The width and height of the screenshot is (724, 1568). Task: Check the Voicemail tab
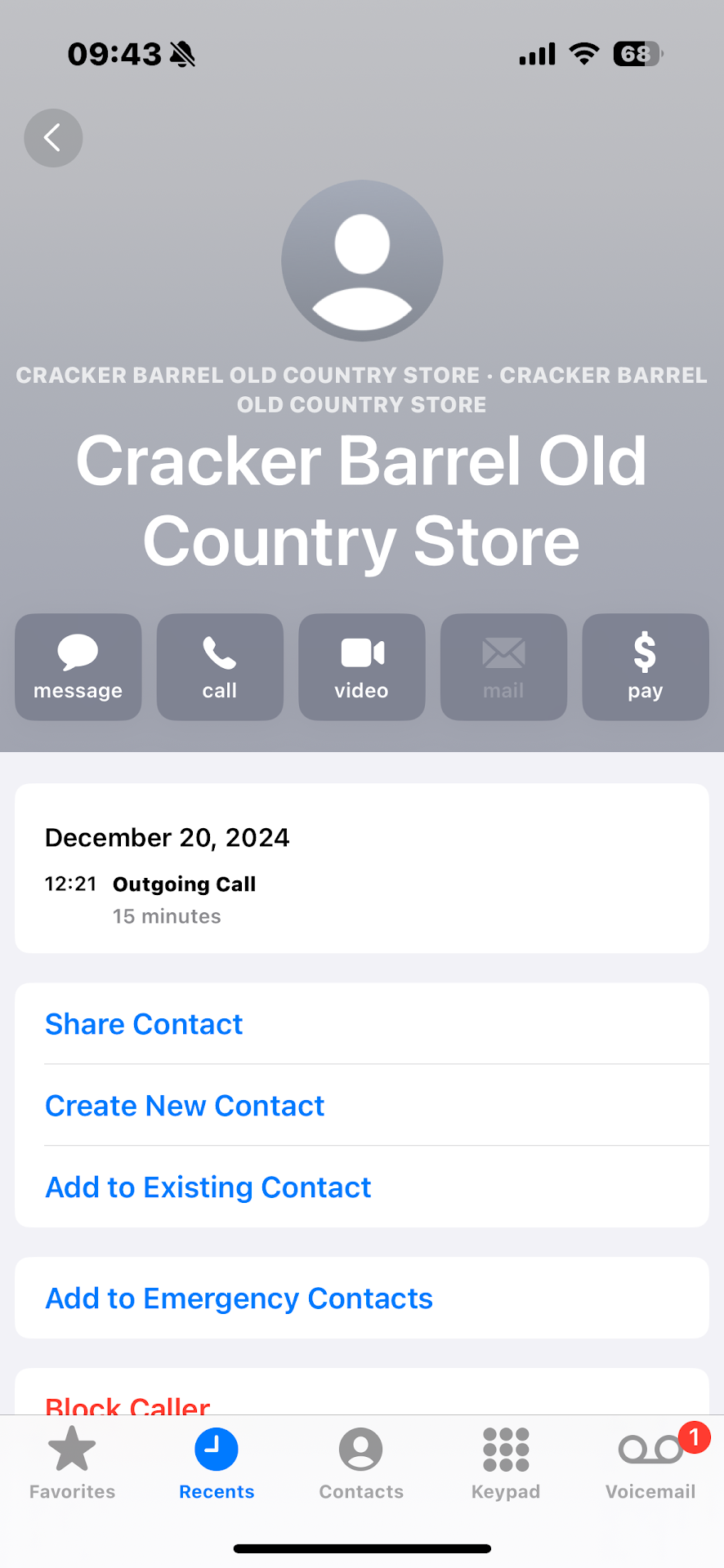[650, 1463]
